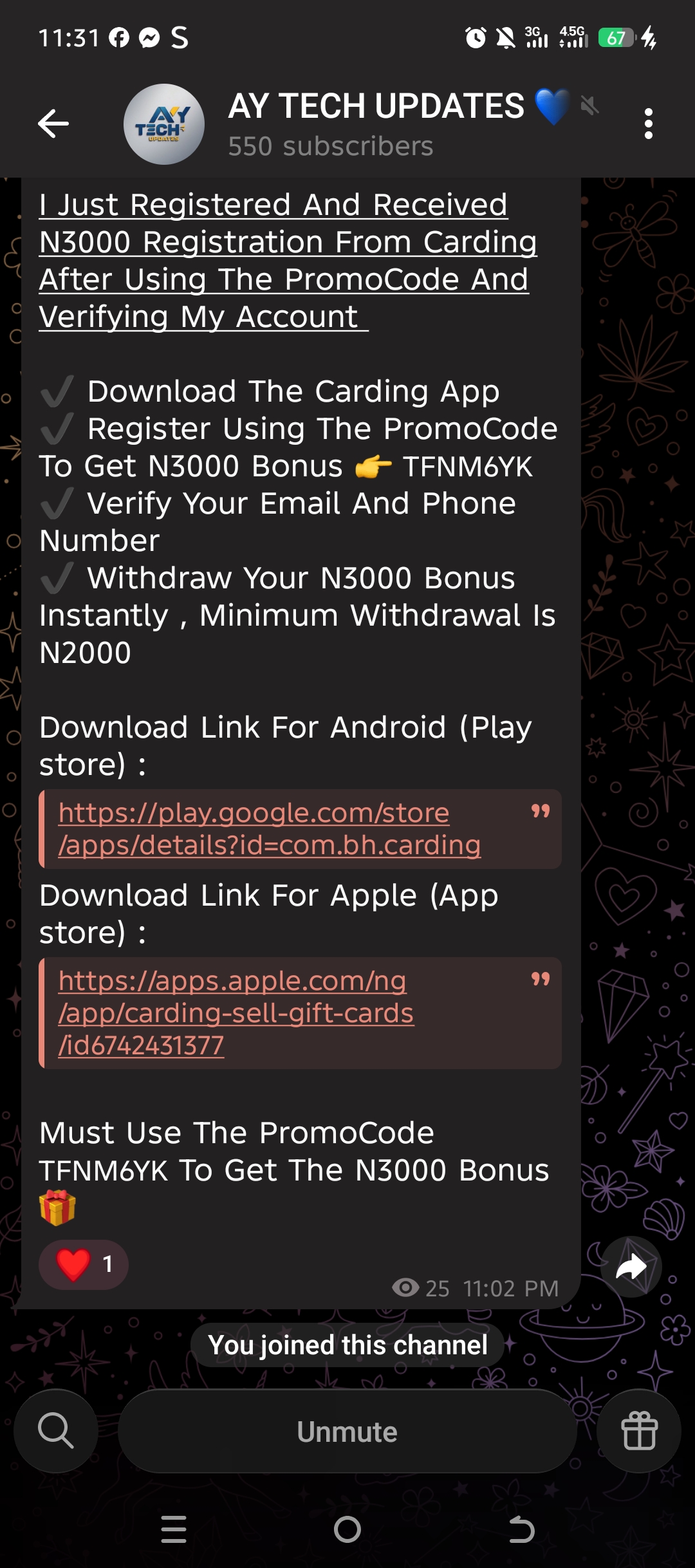Open recent apps from navigation bar

(174, 1529)
